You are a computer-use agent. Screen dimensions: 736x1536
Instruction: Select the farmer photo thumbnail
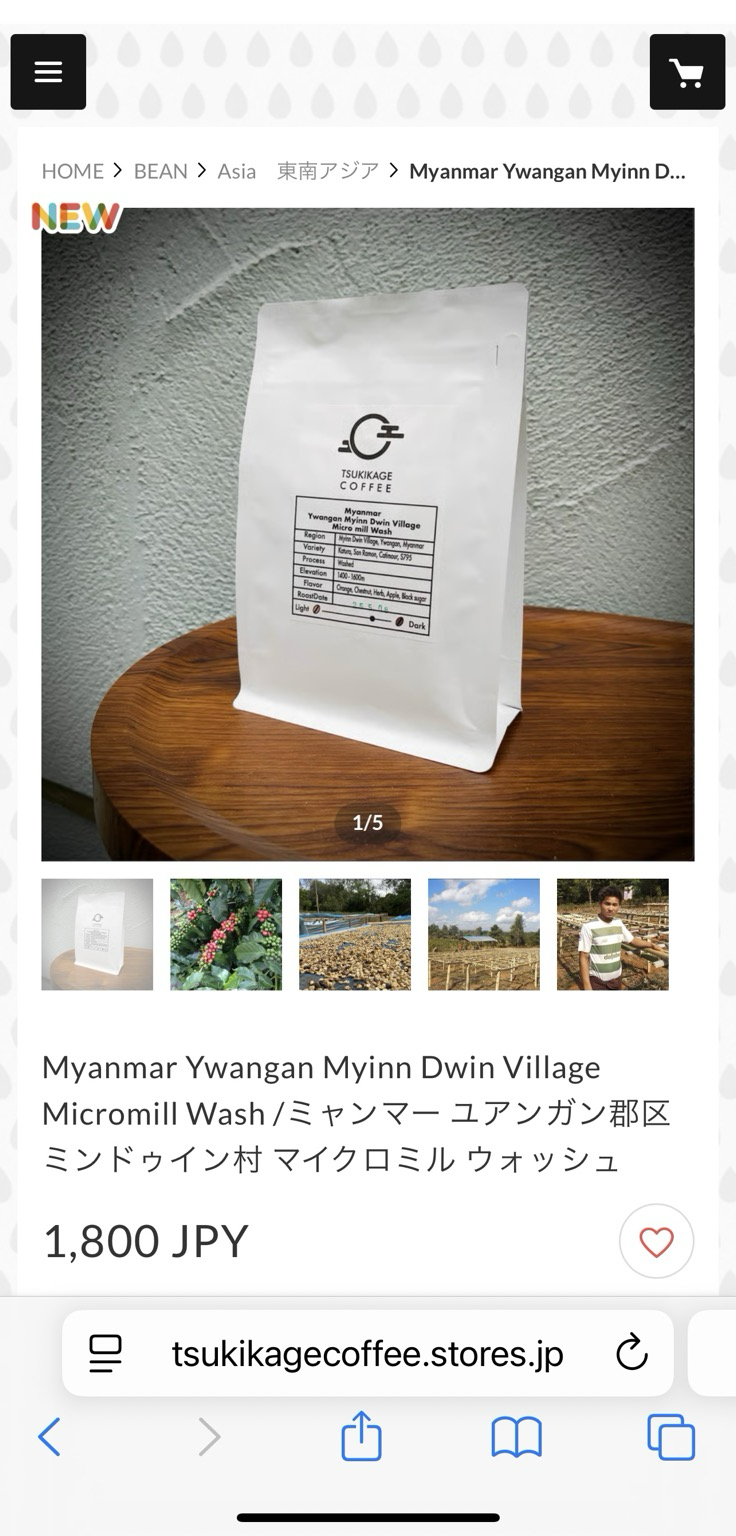(x=613, y=934)
